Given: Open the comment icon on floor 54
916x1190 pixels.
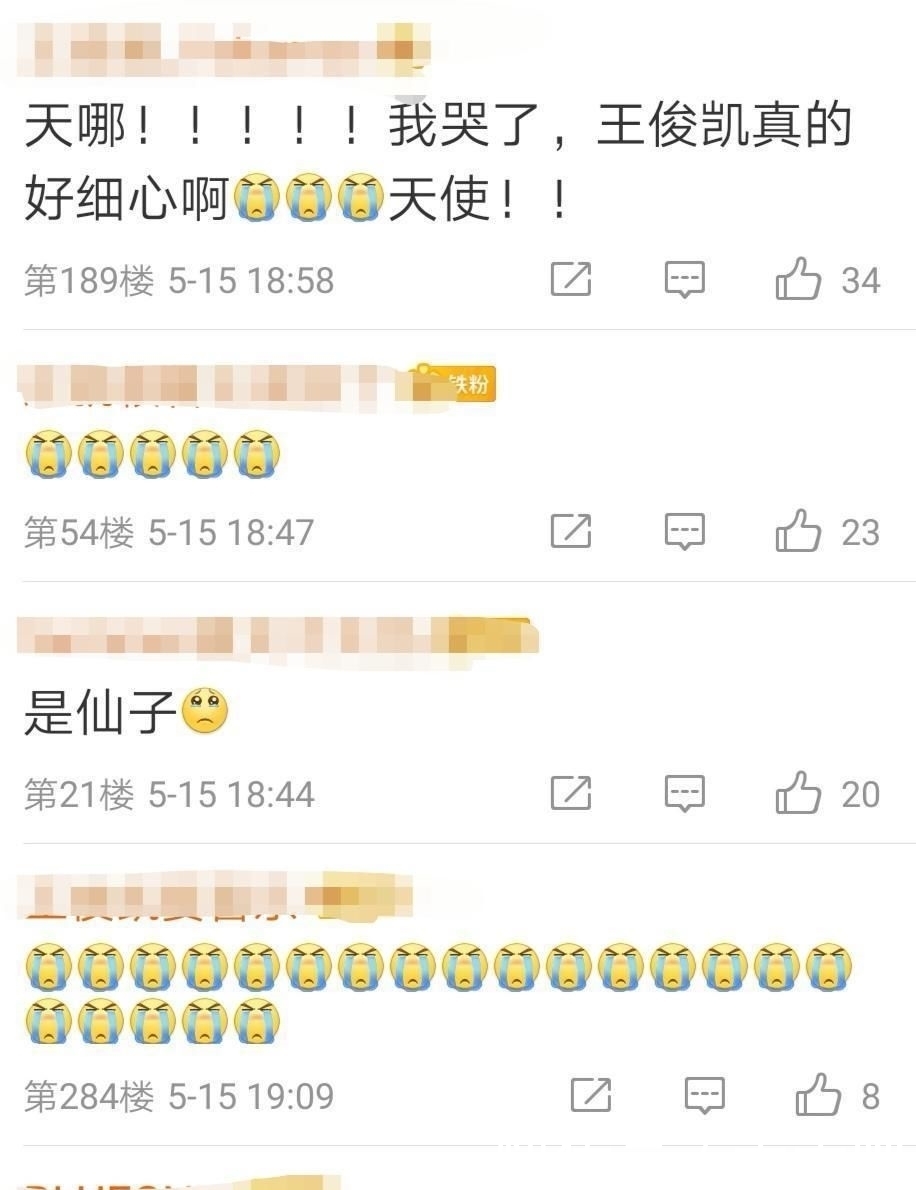Looking at the screenshot, I should click(685, 532).
